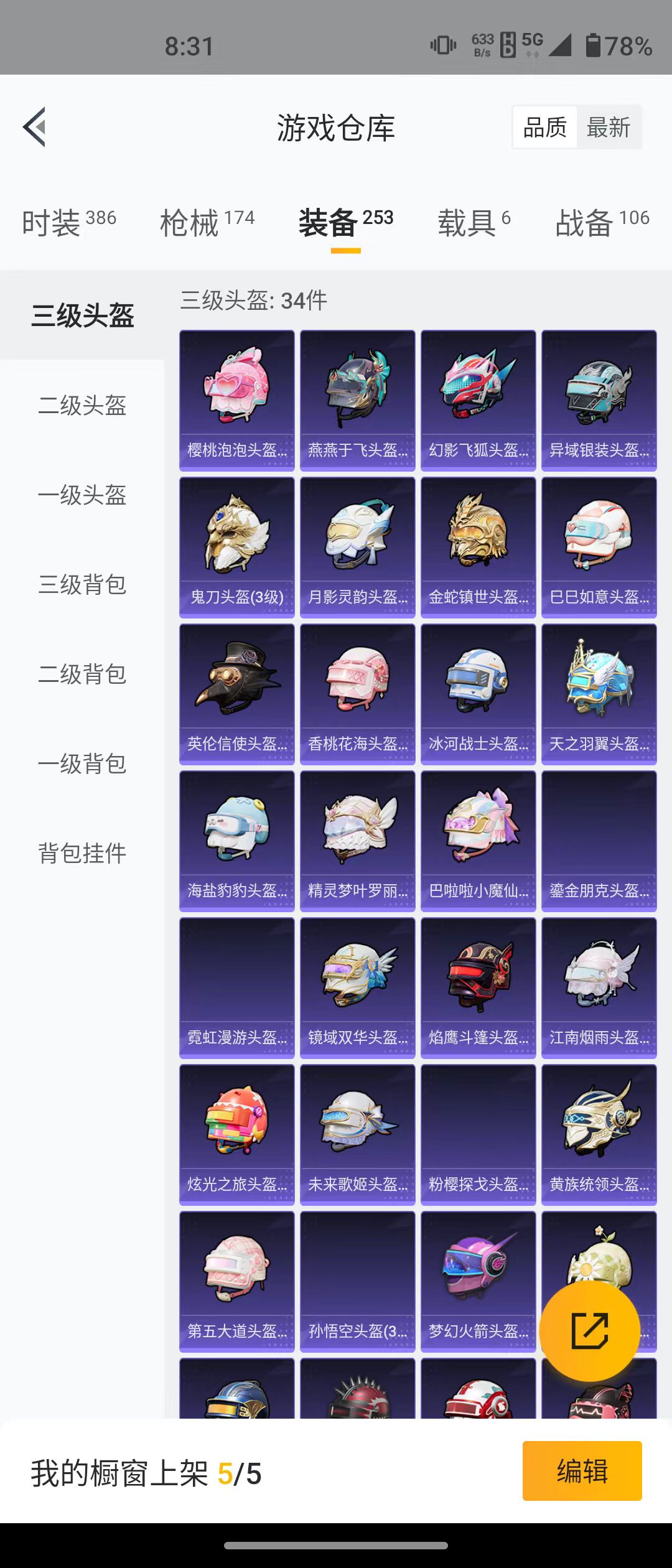This screenshot has width=672, height=1568.
Task: Open the 战备 tab
Action: click(602, 222)
